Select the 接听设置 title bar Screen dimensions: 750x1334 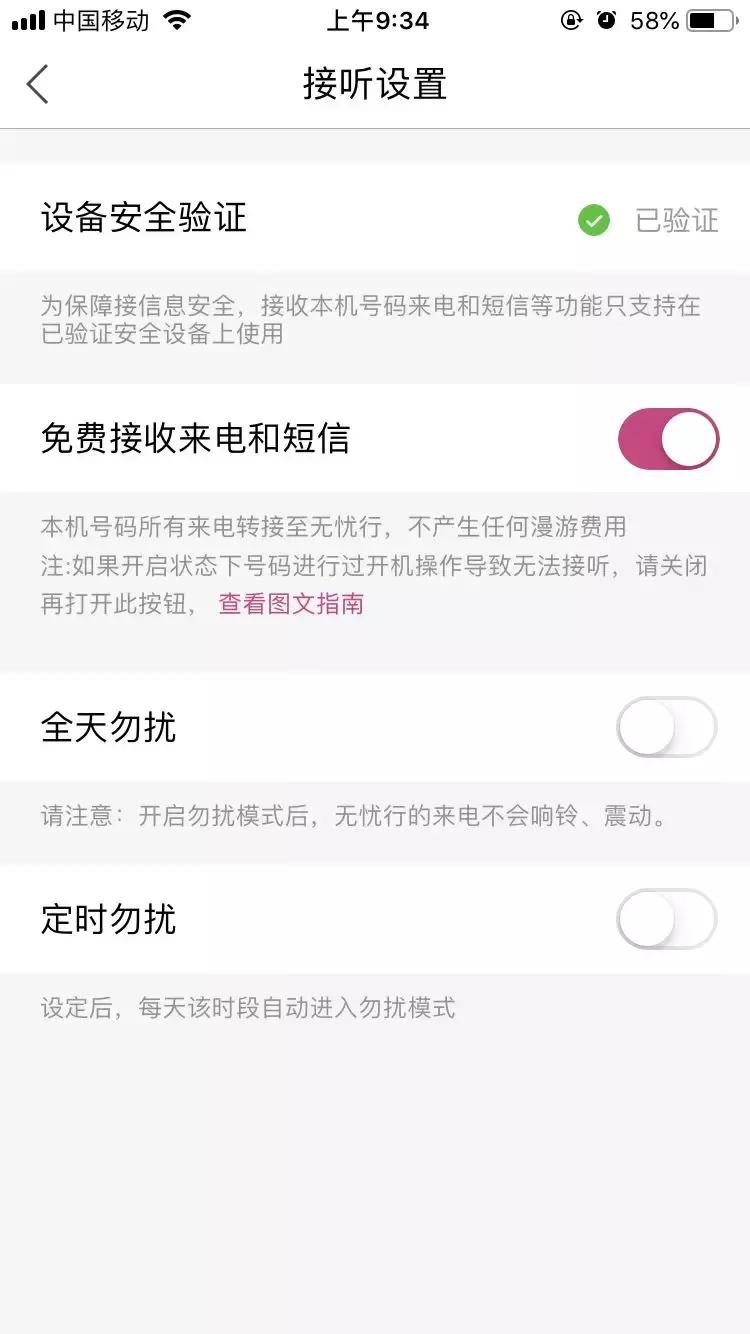click(x=375, y=85)
